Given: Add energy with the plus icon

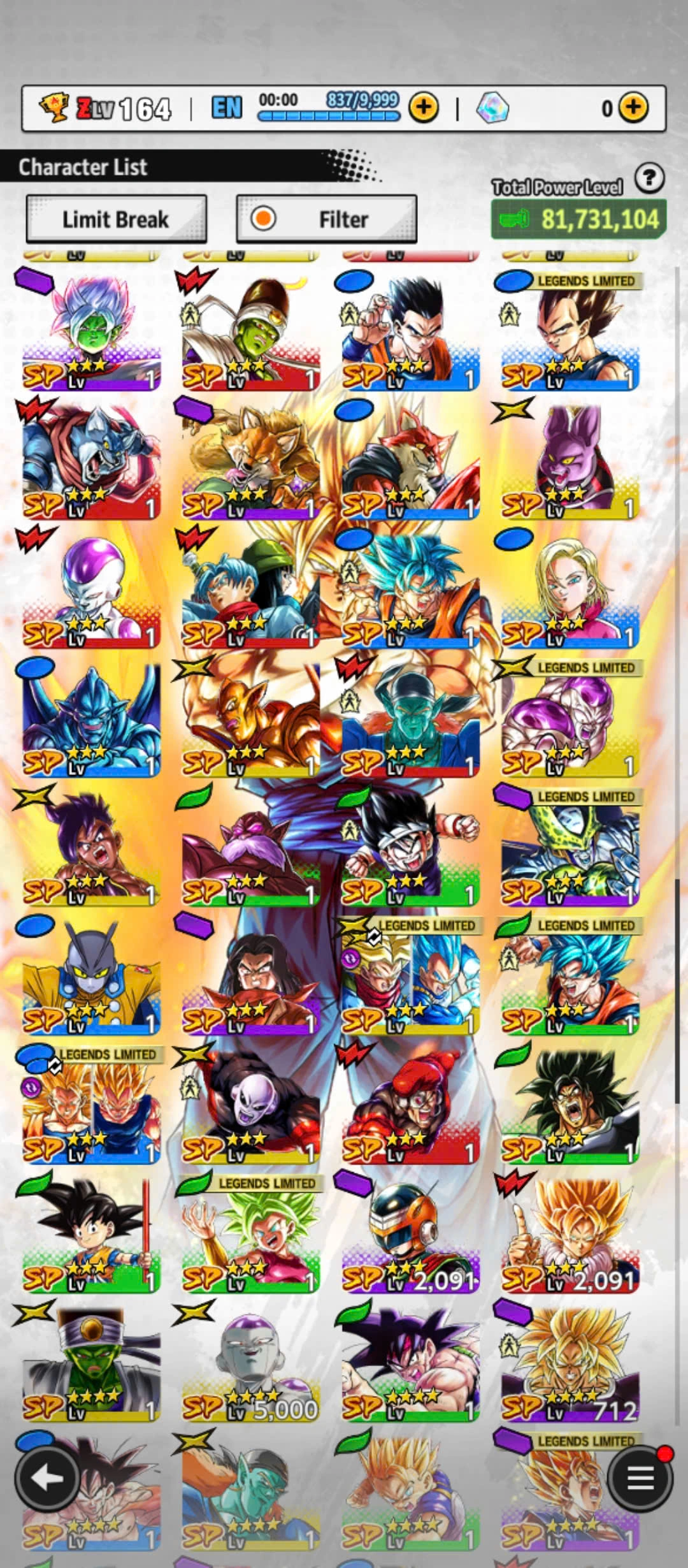Looking at the screenshot, I should click(424, 108).
